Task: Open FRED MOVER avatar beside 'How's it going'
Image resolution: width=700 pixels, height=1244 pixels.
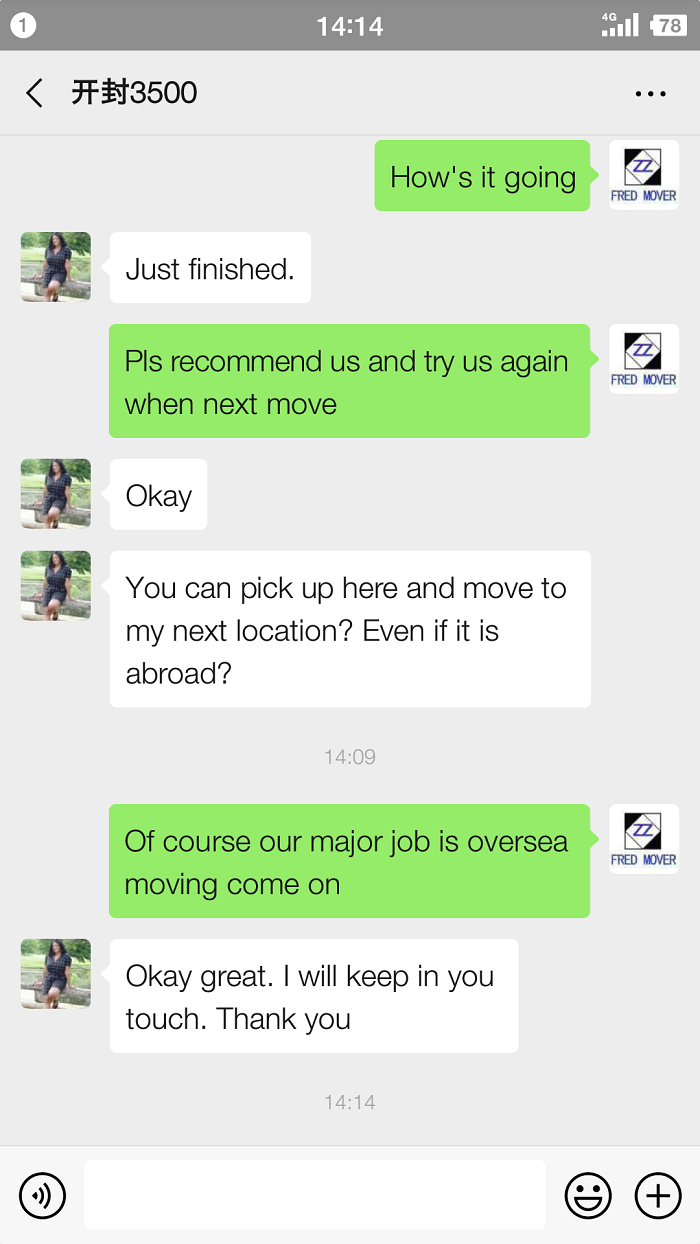Action: point(644,175)
